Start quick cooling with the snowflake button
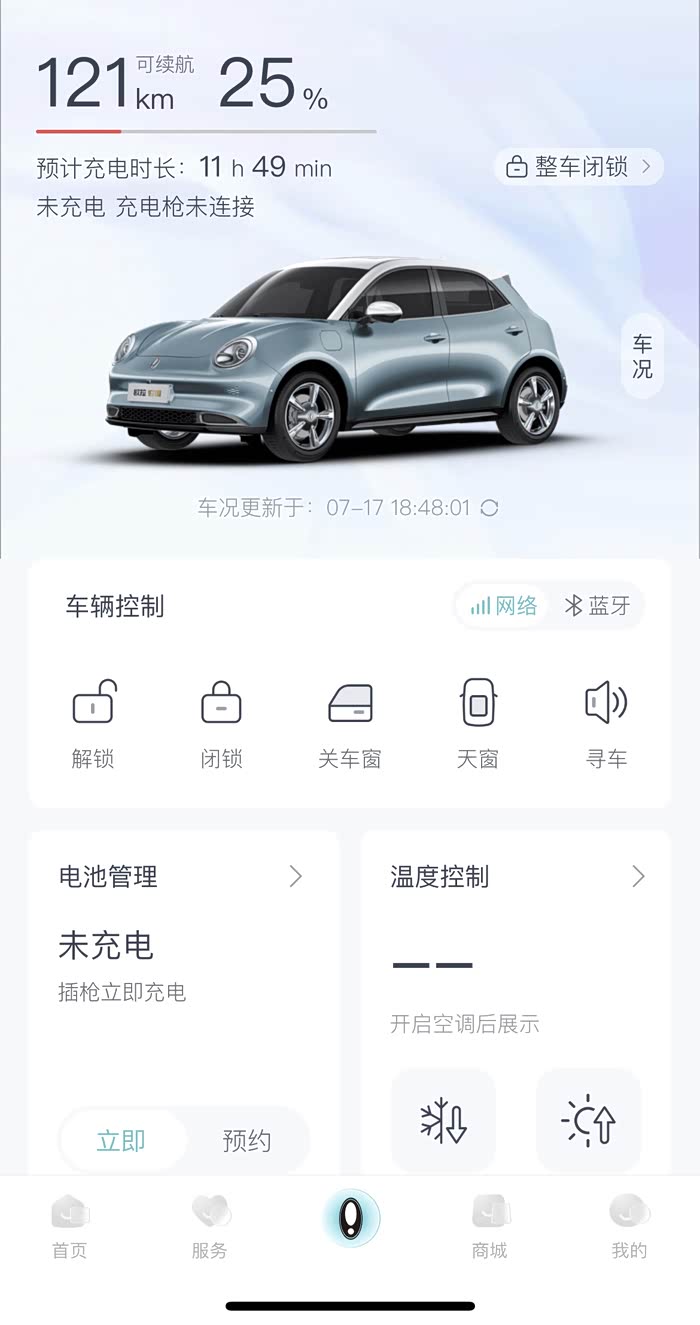Screen dimensions: 700x1325 [x=443, y=1121]
